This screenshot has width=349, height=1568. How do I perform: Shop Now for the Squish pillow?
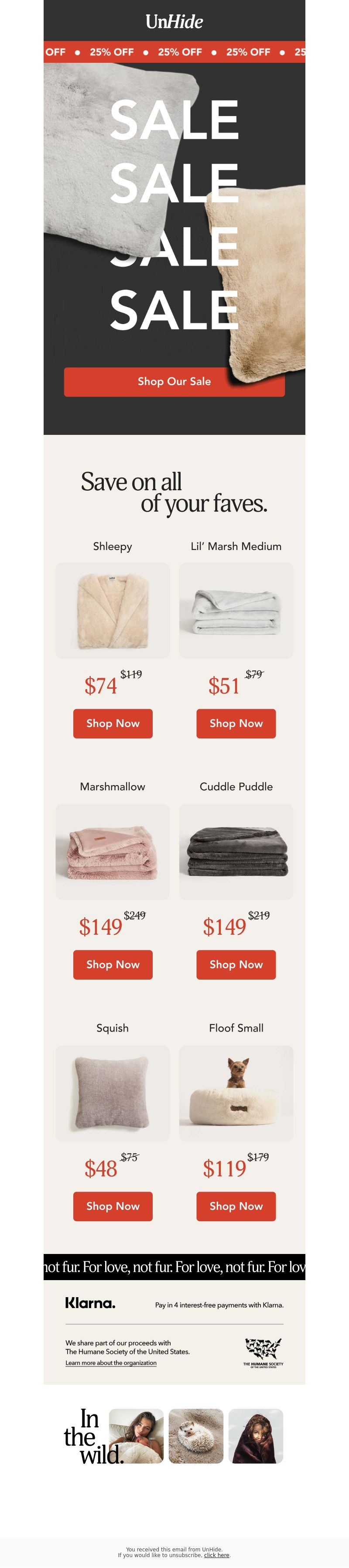point(113,1206)
